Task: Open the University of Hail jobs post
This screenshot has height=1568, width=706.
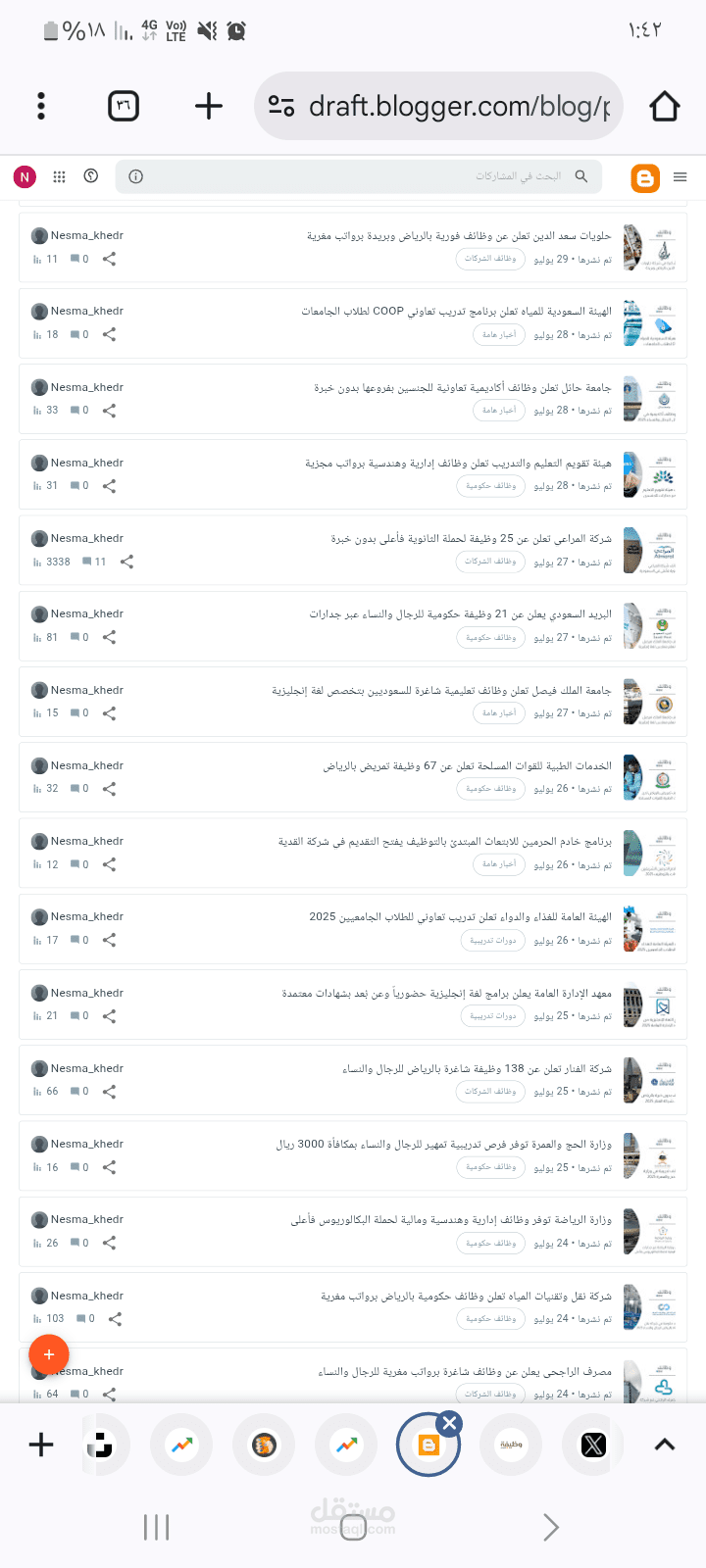Action: click(463, 388)
